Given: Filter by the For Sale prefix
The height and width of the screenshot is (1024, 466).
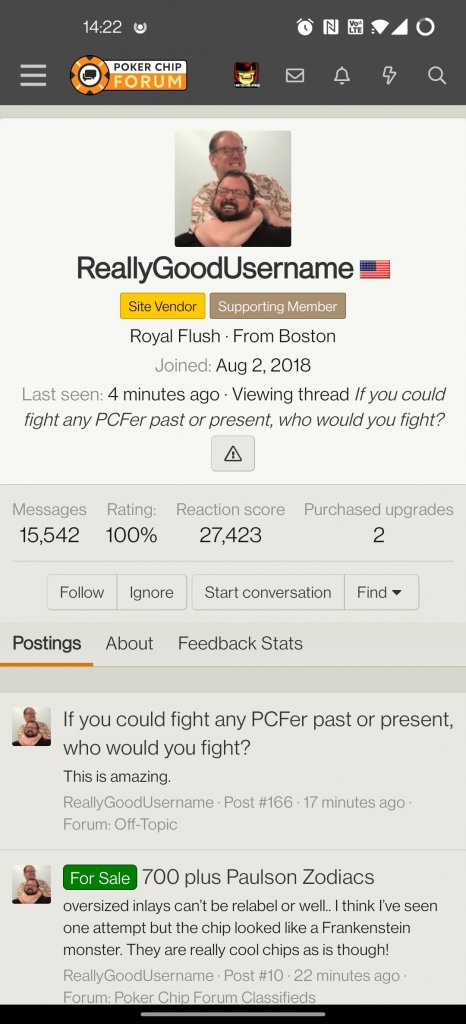Looking at the screenshot, I should coord(100,877).
